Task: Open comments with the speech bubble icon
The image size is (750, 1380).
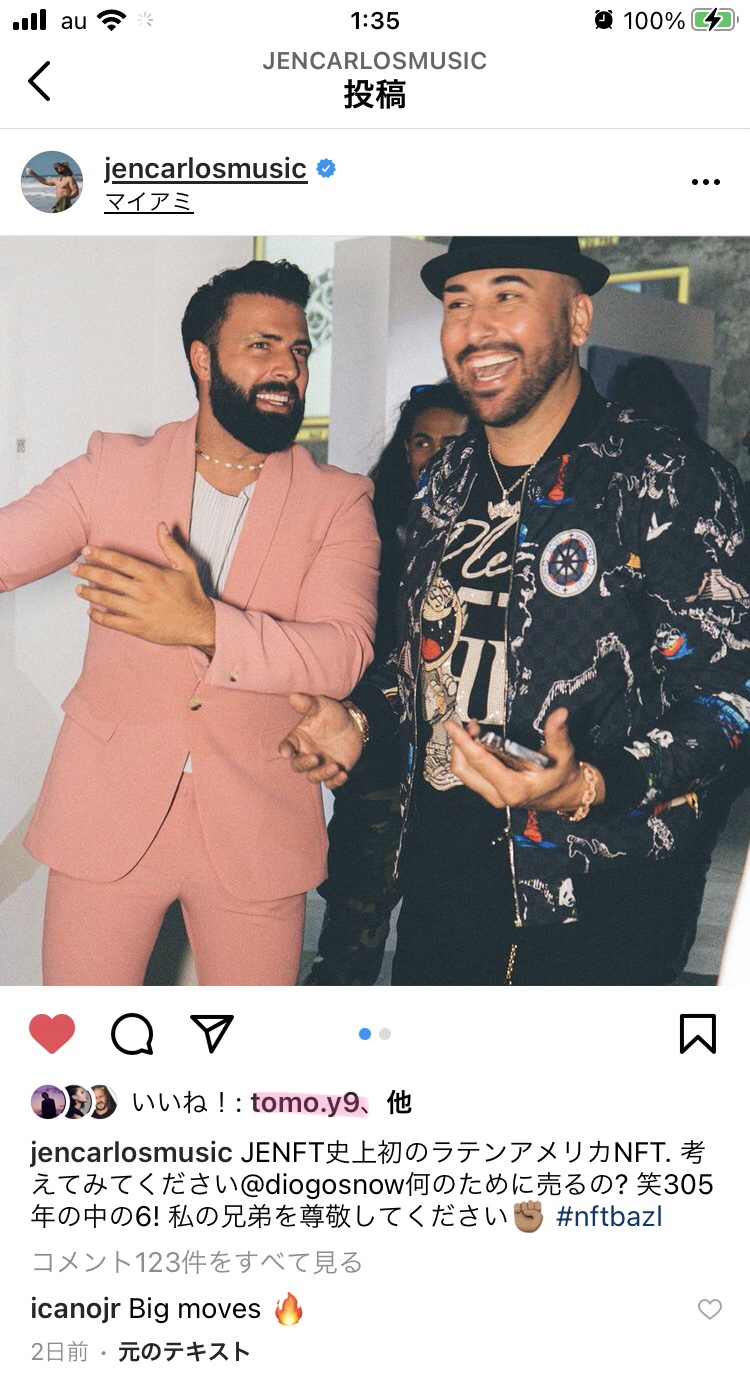Action: coord(132,1034)
